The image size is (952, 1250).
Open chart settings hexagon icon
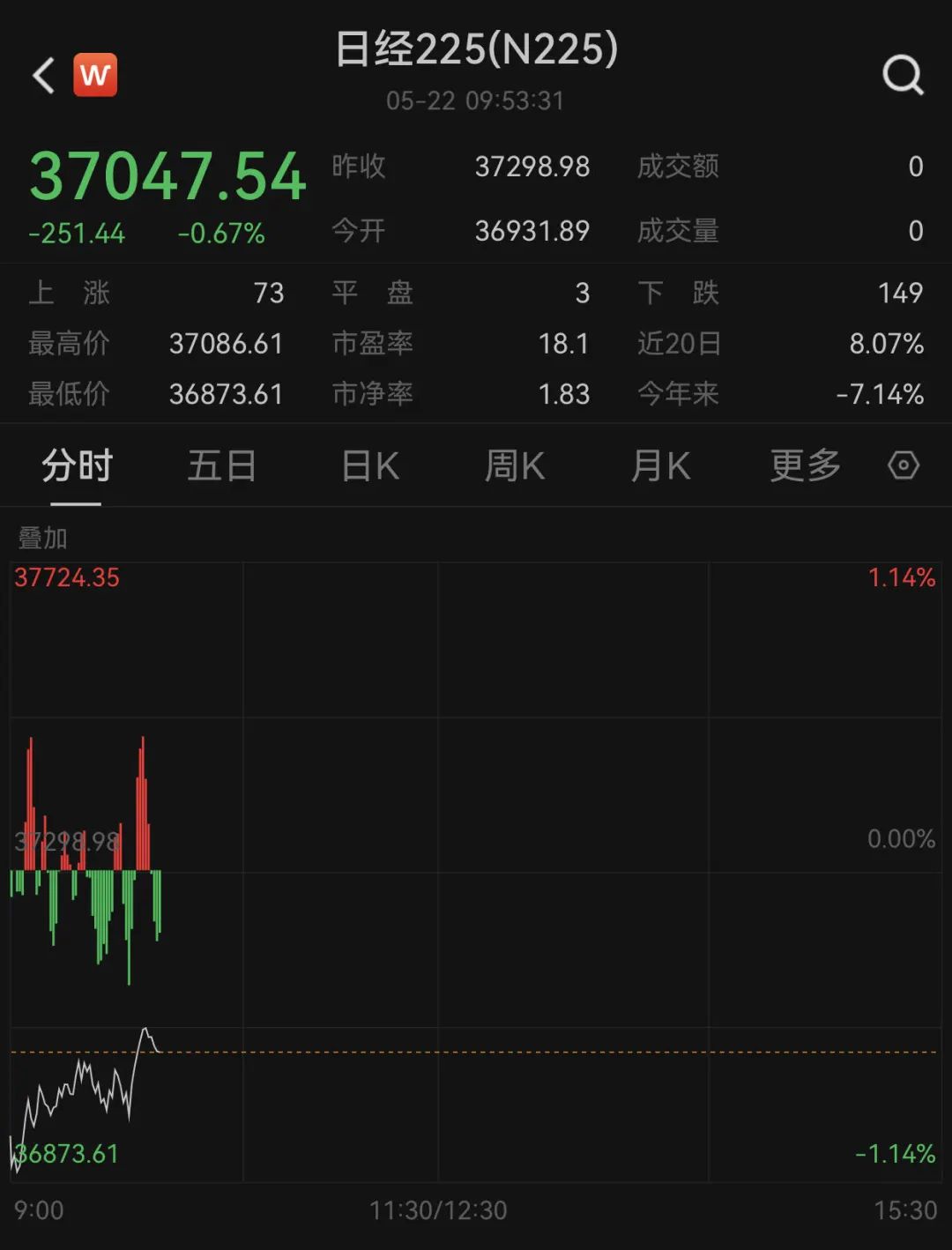[904, 465]
